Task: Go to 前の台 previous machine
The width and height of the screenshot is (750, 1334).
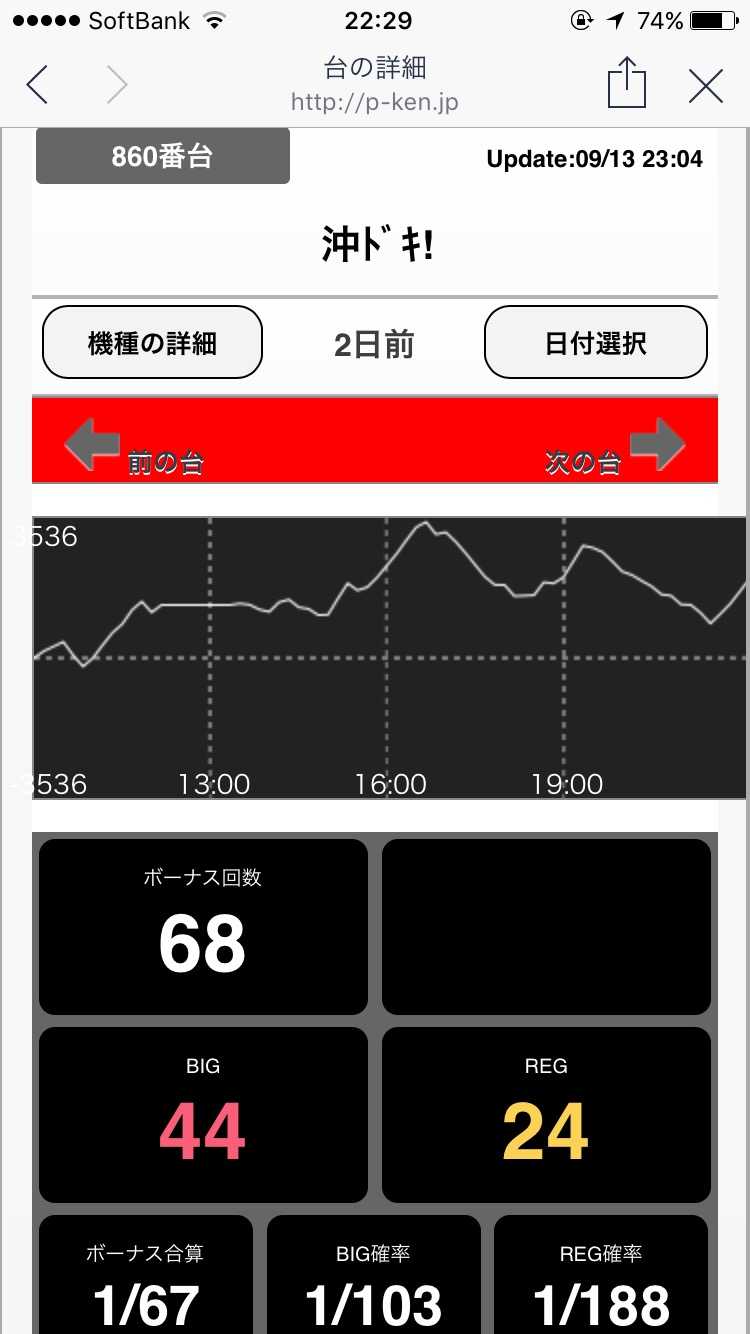Action: 133,448
